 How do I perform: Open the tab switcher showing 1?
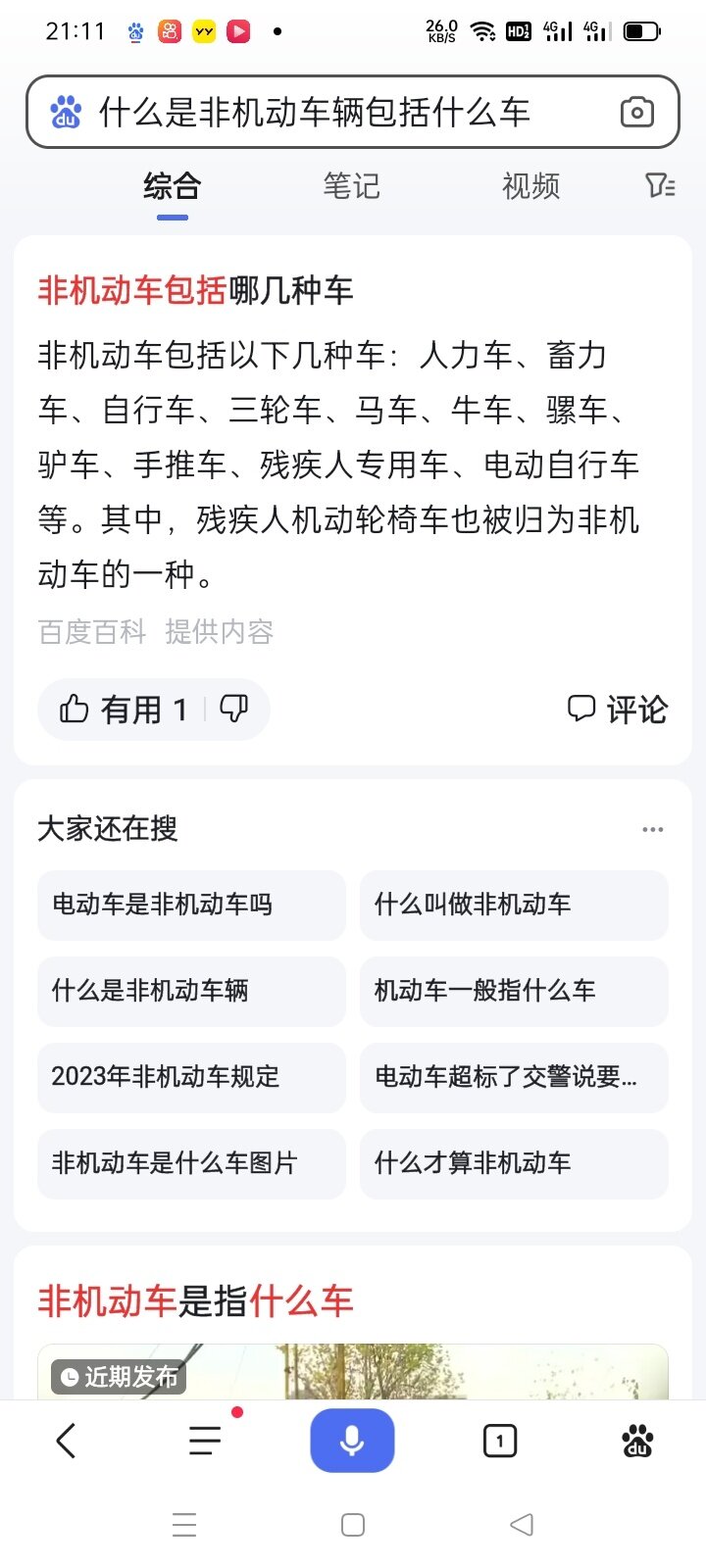(500, 1441)
